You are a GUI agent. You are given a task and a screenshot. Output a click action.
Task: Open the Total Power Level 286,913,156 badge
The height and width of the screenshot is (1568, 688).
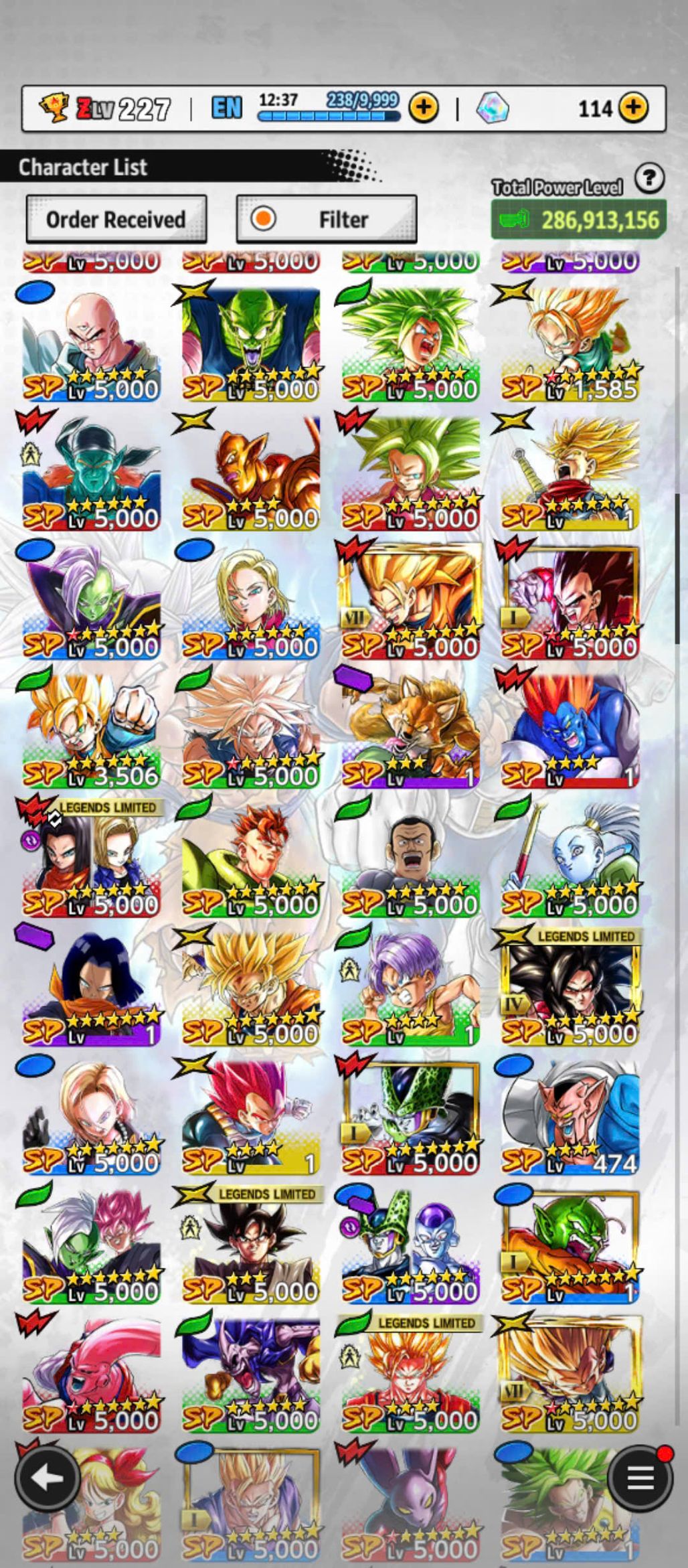coord(579,220)
